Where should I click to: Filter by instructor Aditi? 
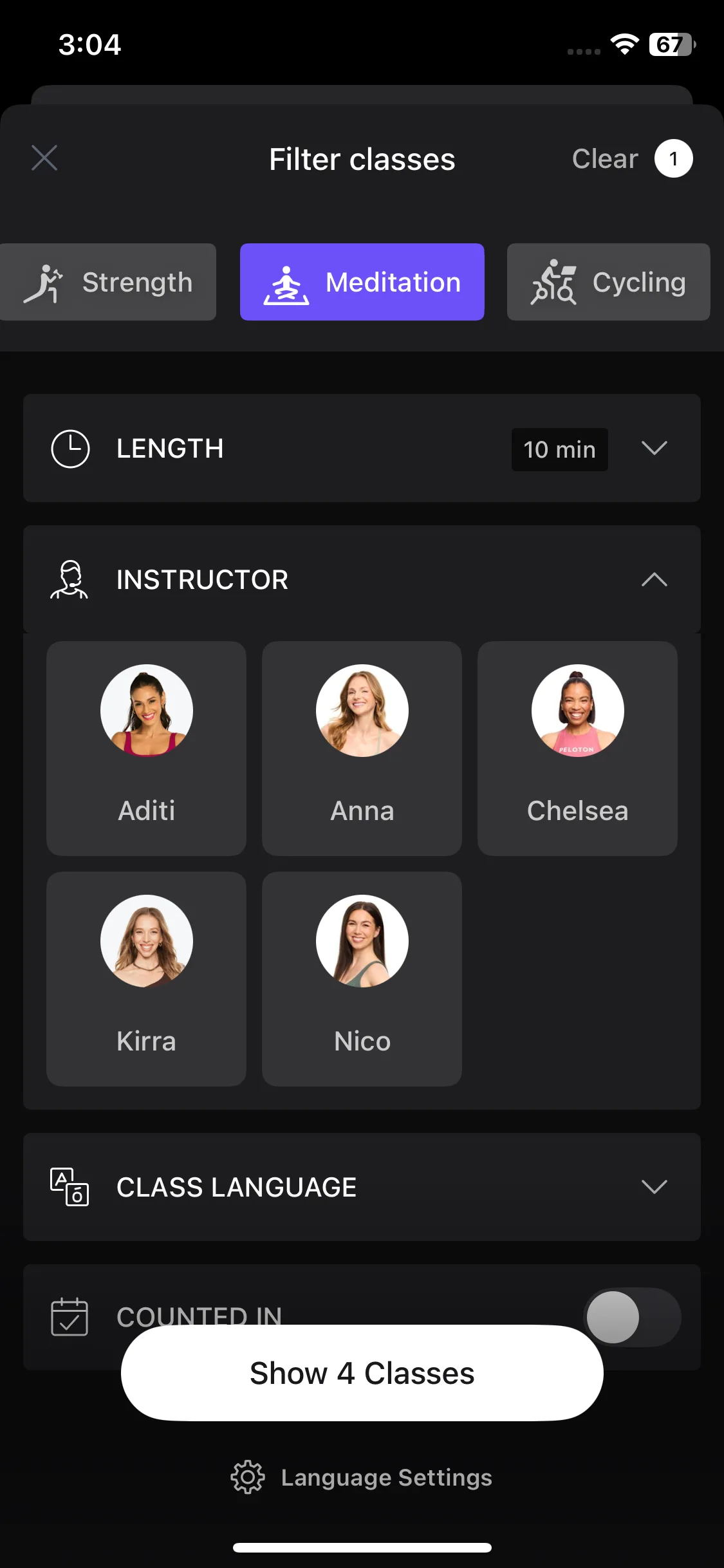point(147,748)
